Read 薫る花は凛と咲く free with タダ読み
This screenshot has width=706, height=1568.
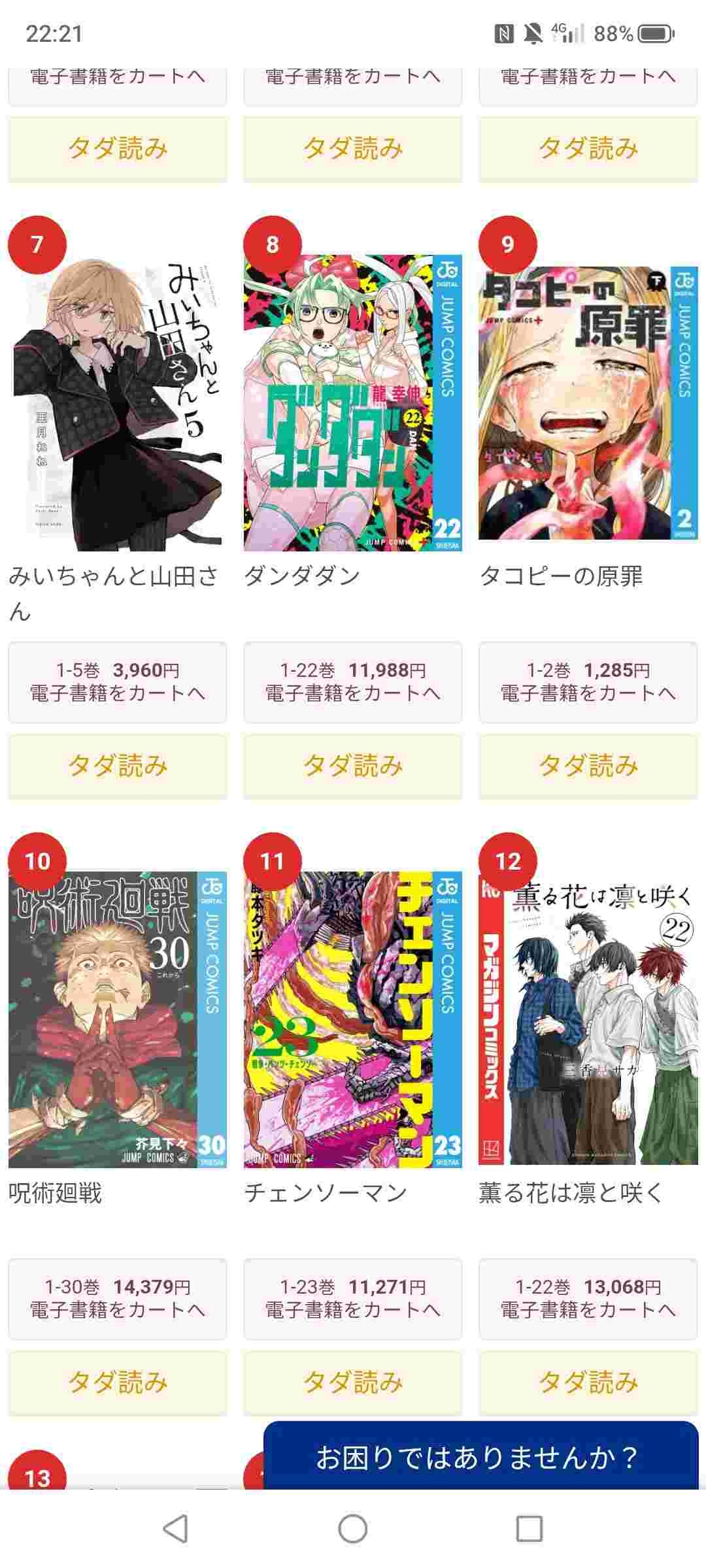588,1382
